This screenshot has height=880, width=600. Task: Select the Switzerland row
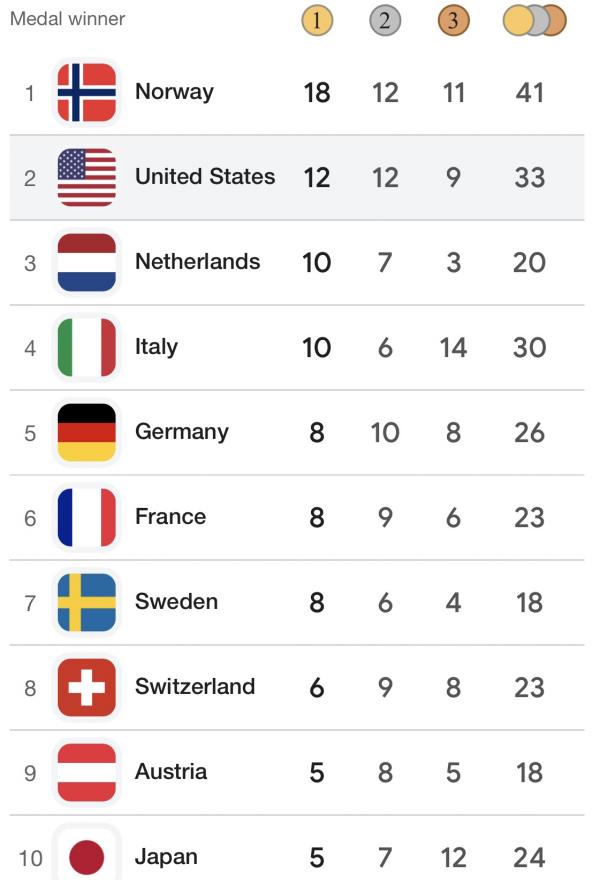point(194,687)
